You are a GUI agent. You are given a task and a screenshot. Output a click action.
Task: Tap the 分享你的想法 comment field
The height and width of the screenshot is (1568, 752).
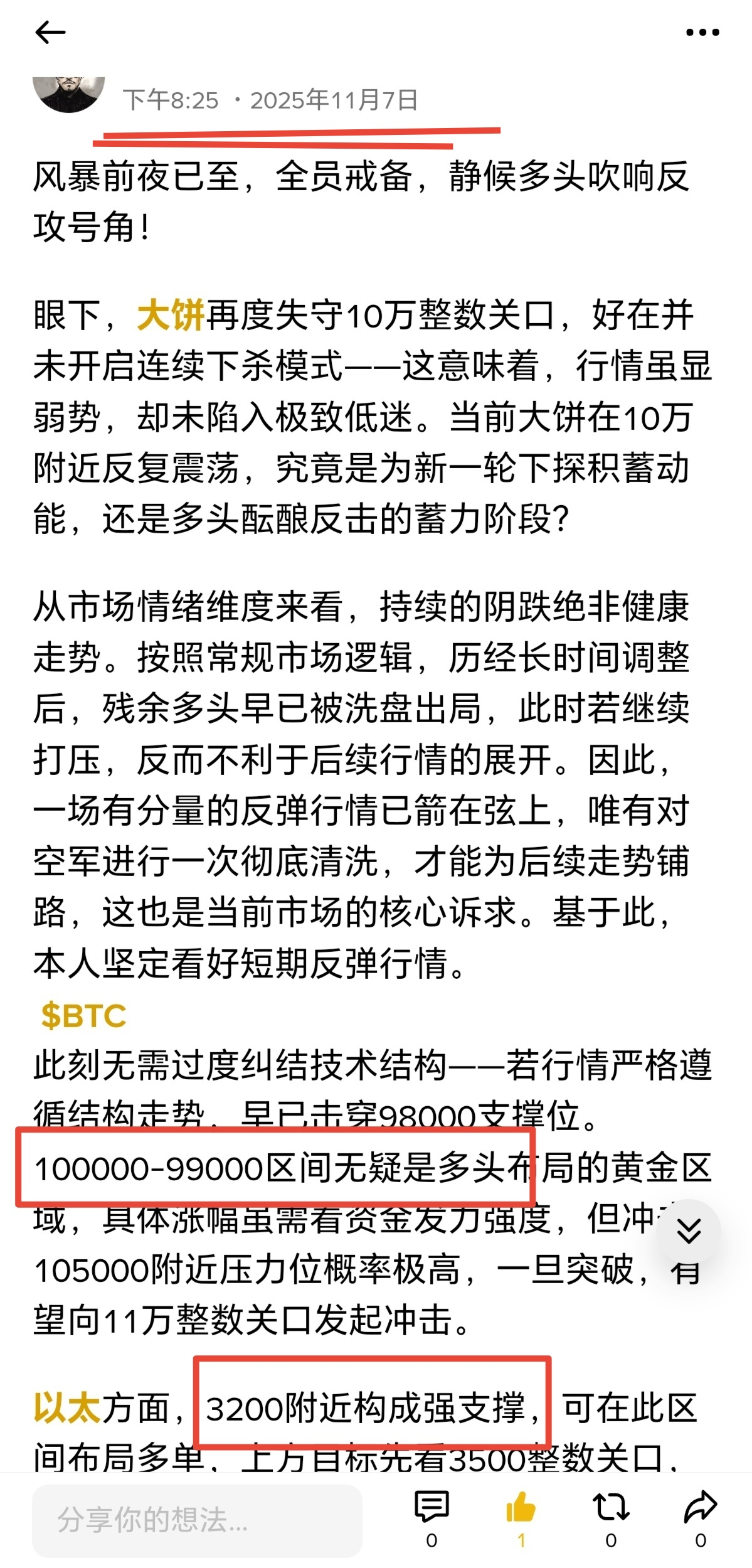(197, 1520)
